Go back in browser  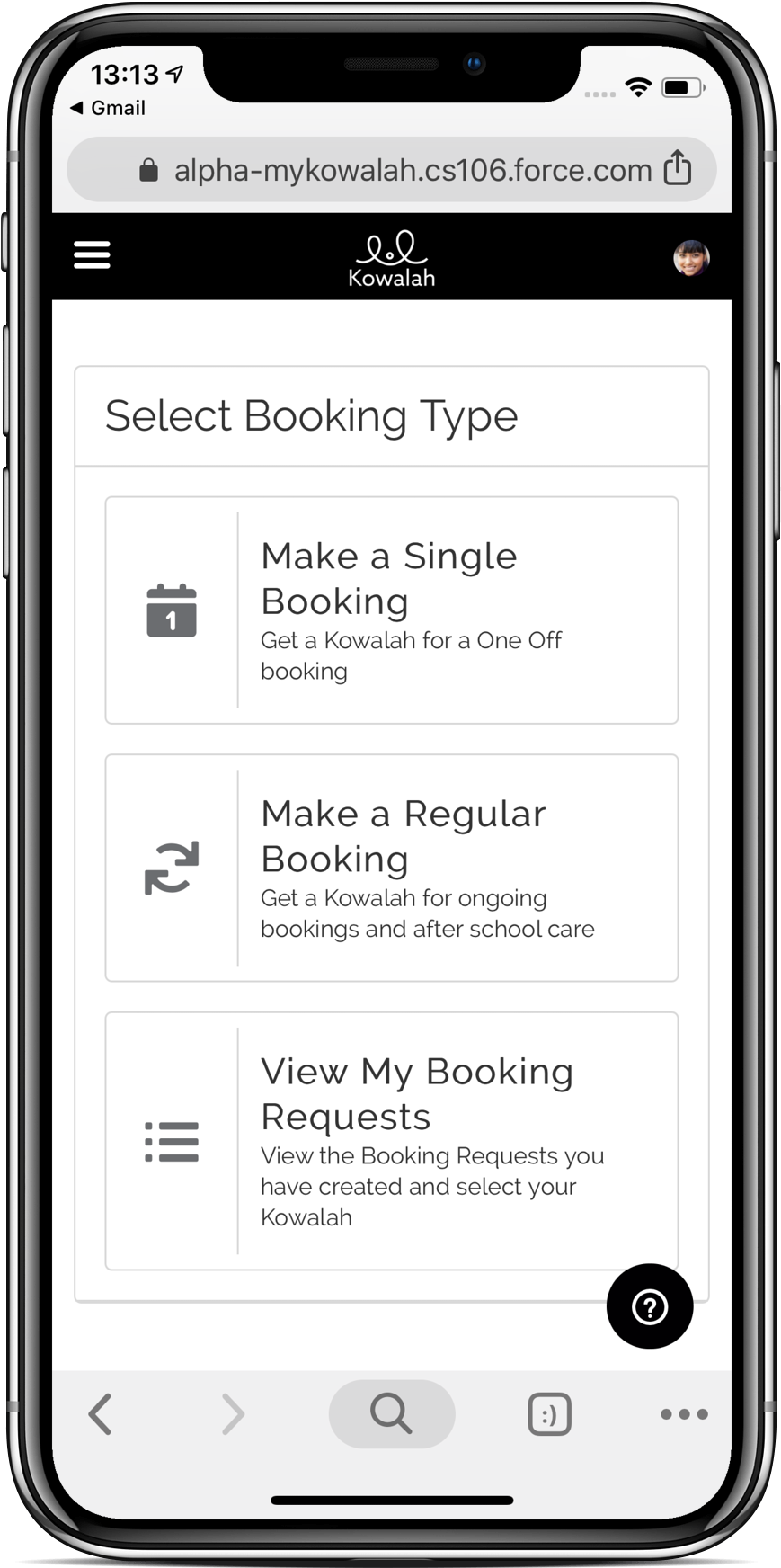point(101,1414)
